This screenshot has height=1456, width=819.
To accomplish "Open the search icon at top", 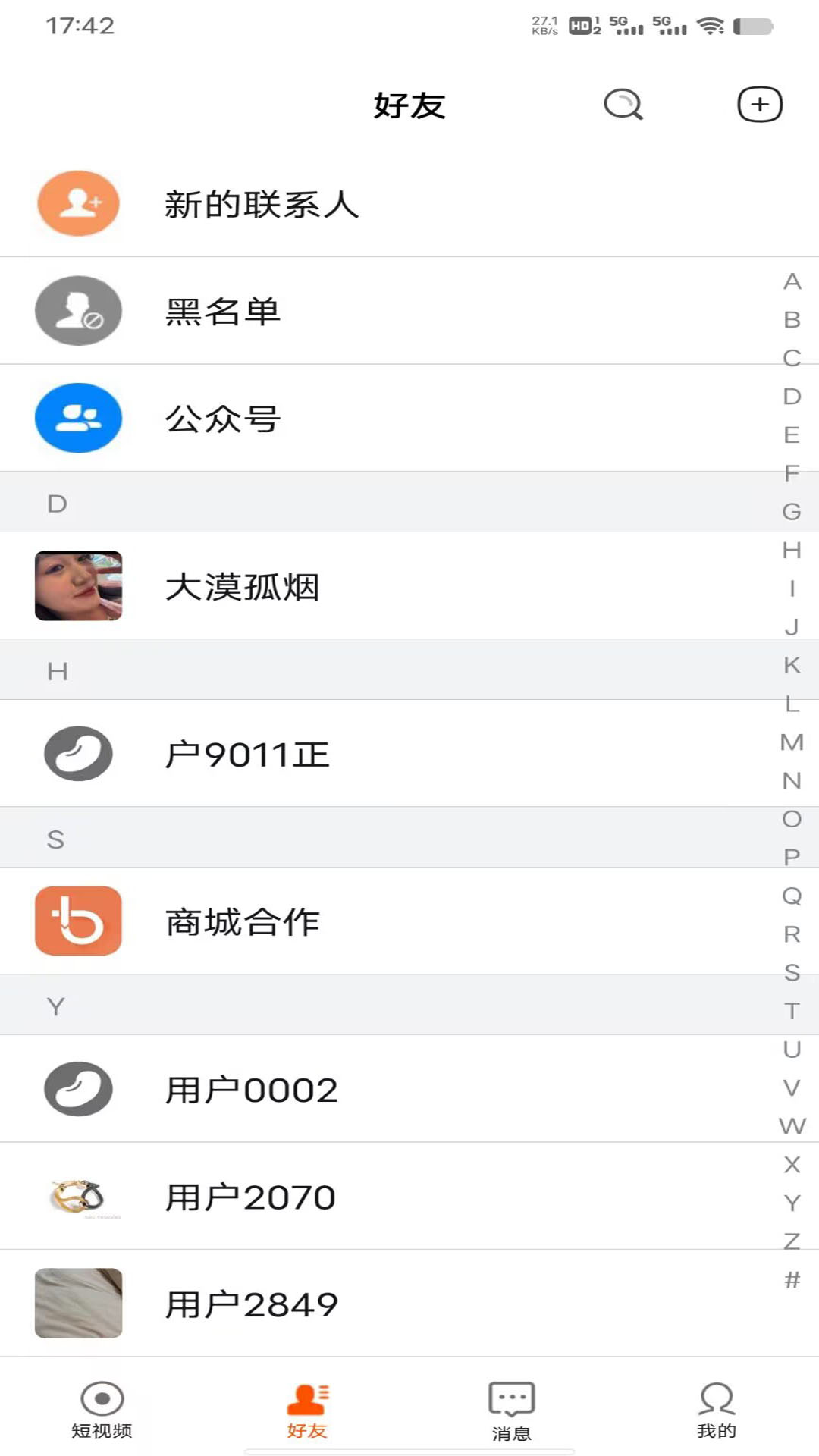I will coord(622,105).
